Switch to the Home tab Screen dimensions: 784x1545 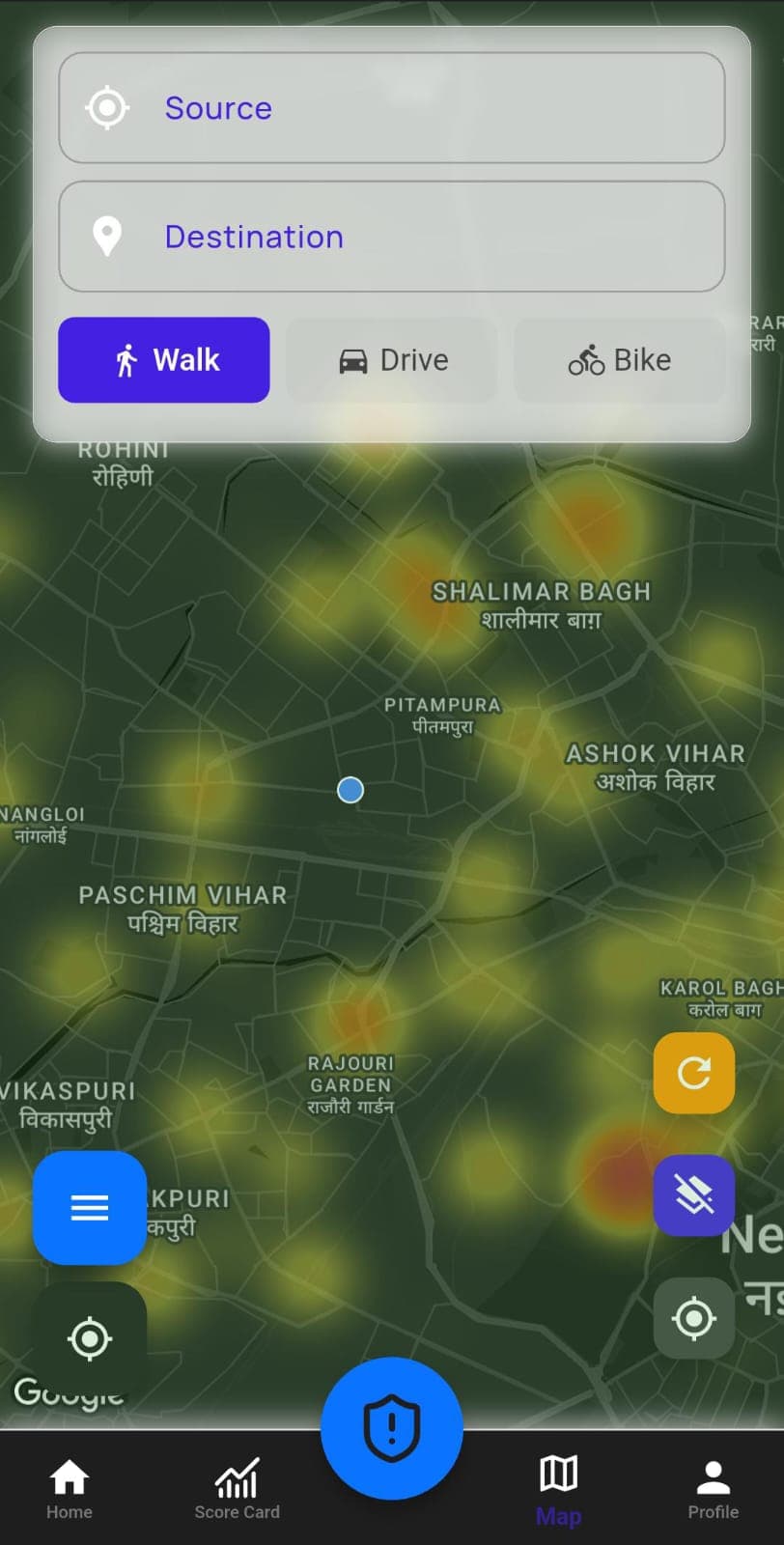(69, 1487)
